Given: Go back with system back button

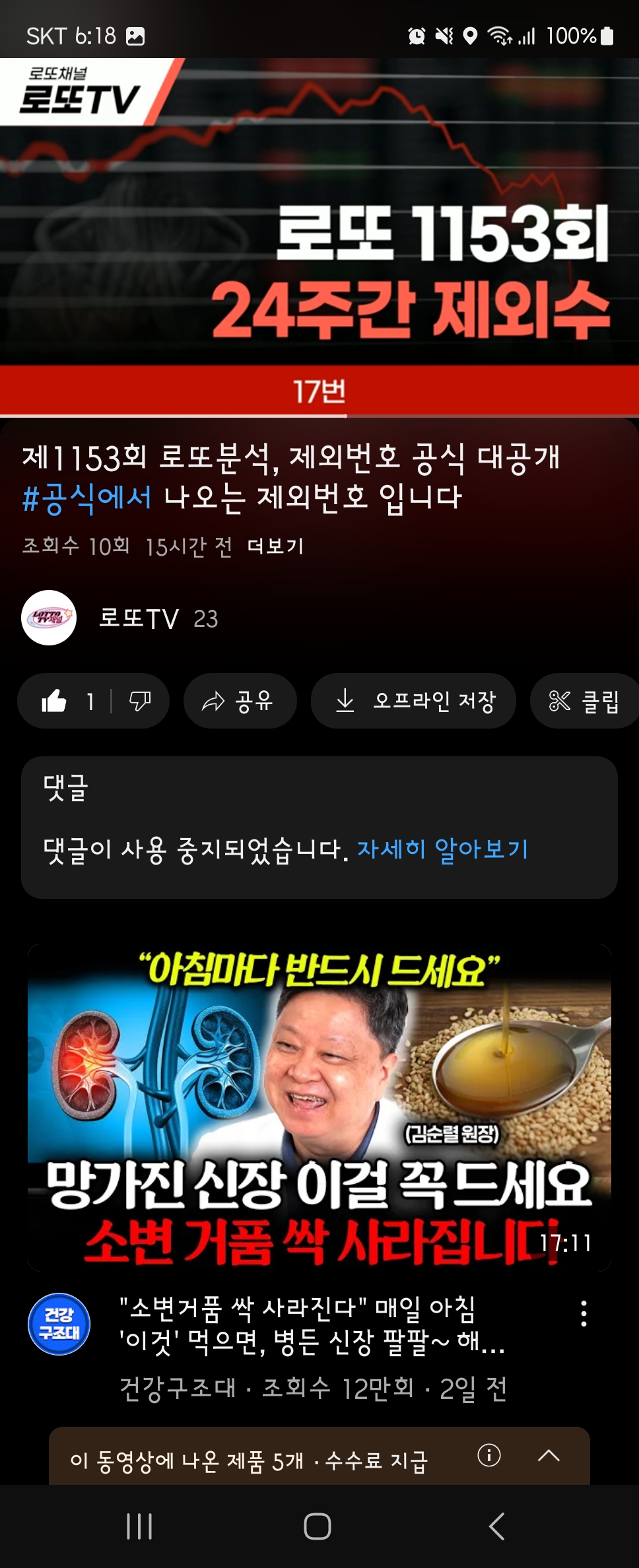Looking at the screenshot, I should 497,1526.
